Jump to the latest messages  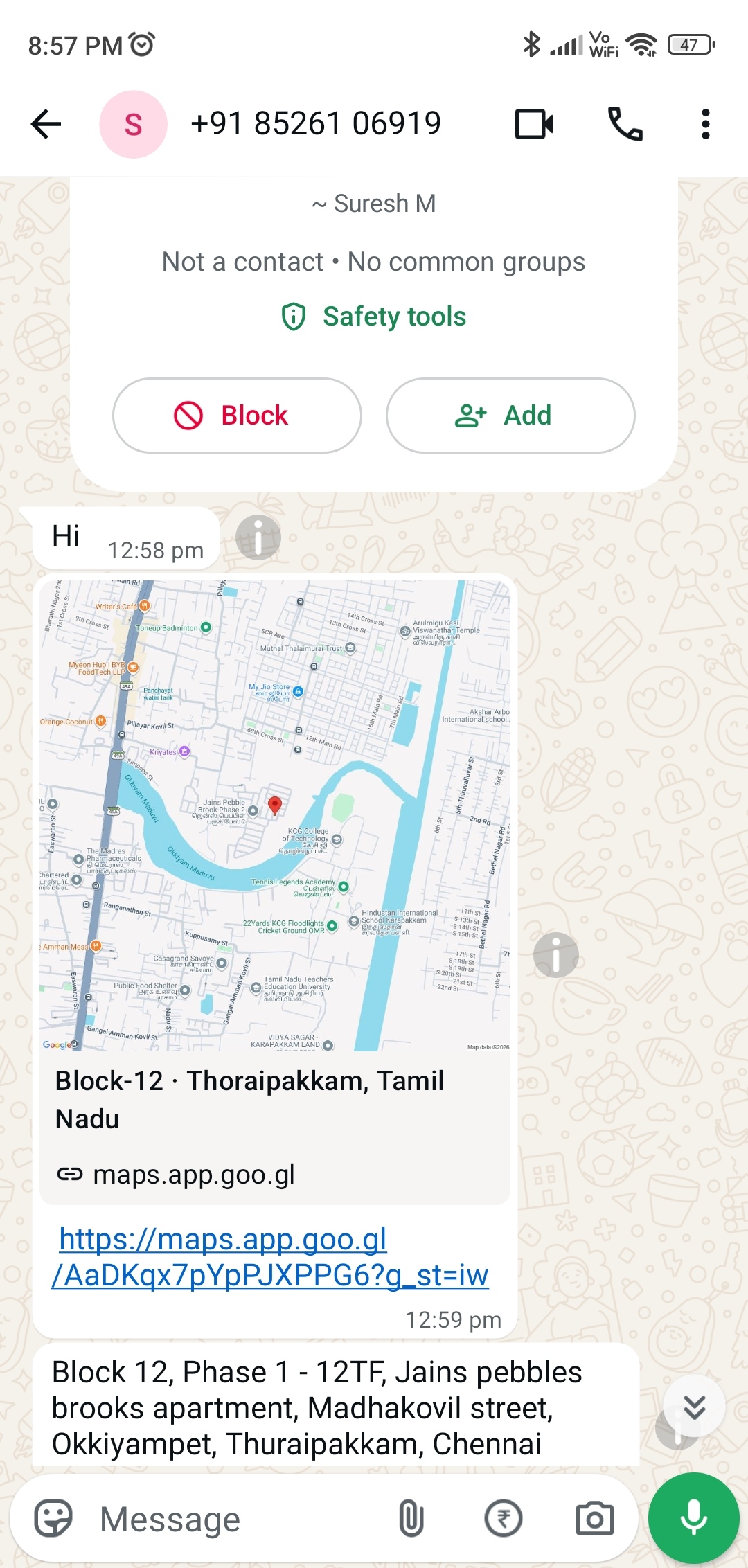[x=694, y=1407]
